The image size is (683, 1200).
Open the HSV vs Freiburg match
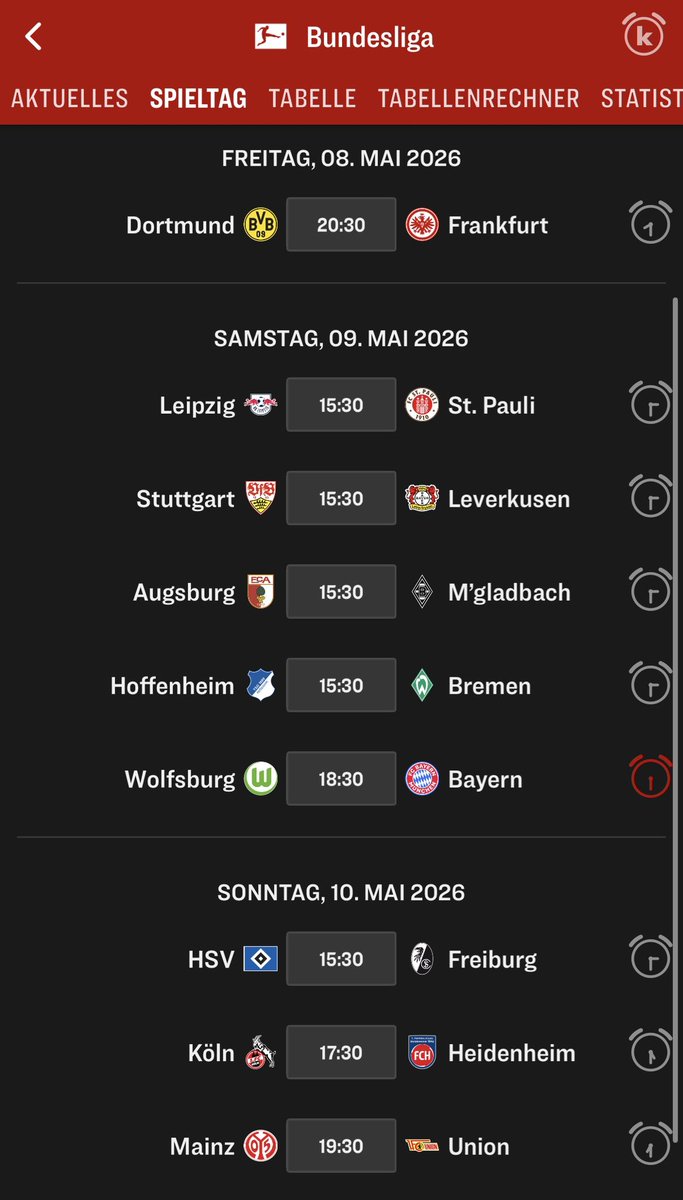pos(341,959)
